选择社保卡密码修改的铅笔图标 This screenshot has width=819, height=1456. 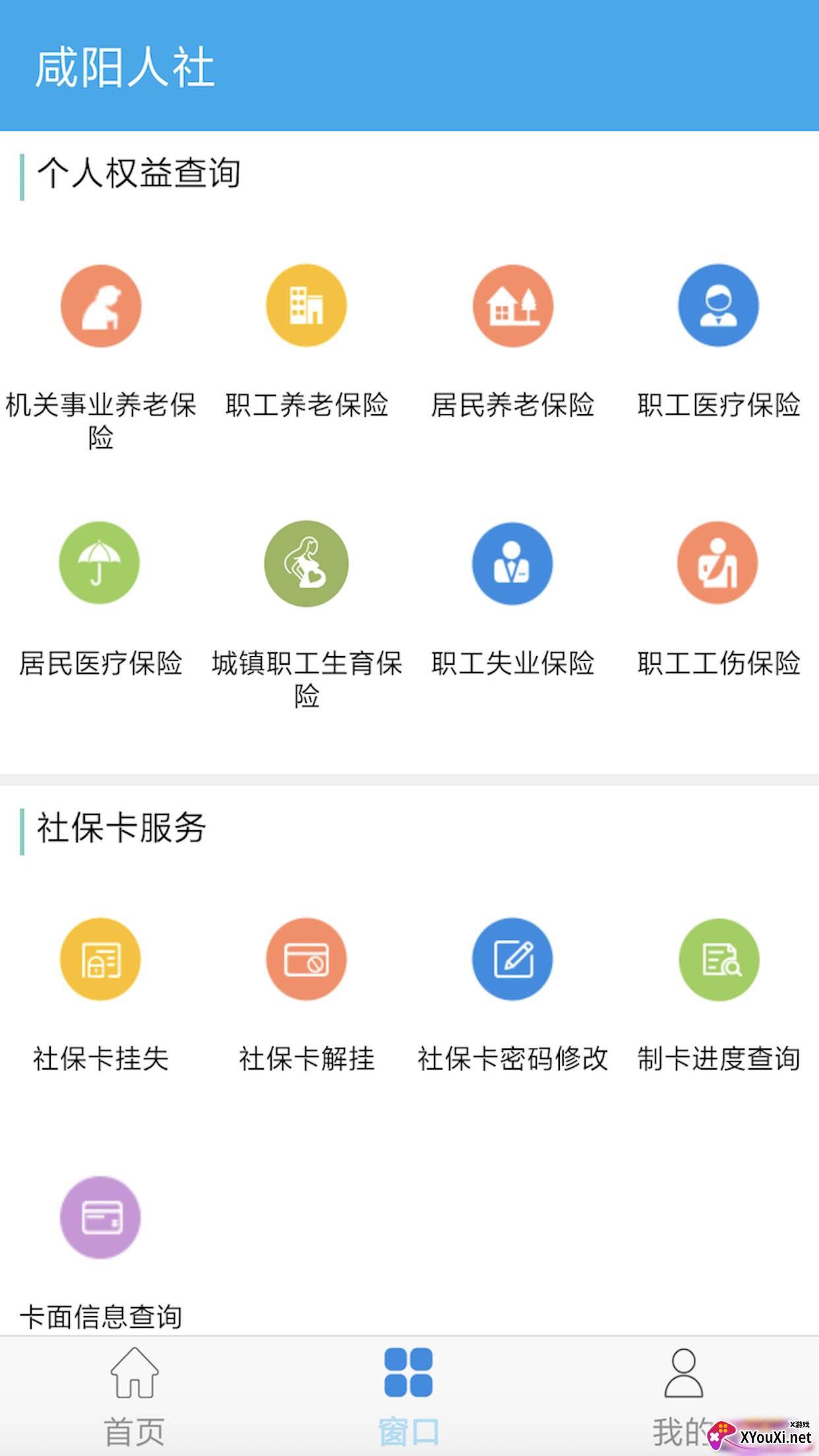pos(512,959)
